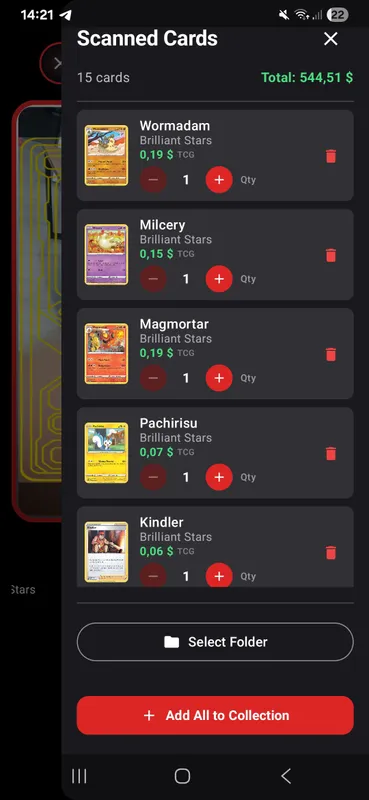Delete Wormadam from scanned cards
Viewport: 369px width, 800px height.
coord(331,156)
